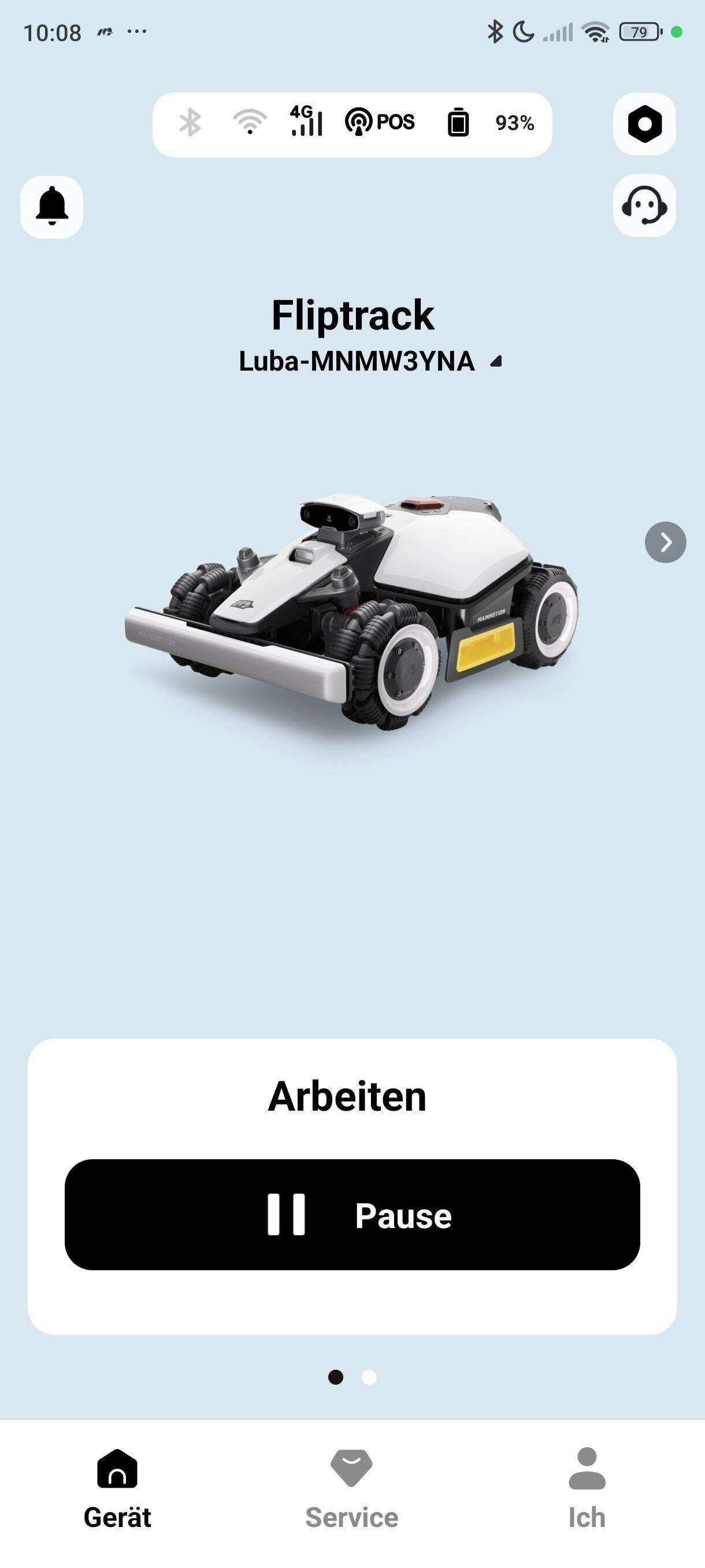Screen dimensions: 705x1568
Task: Tap the Fliptrack mower image
Action: coord(352,612)
